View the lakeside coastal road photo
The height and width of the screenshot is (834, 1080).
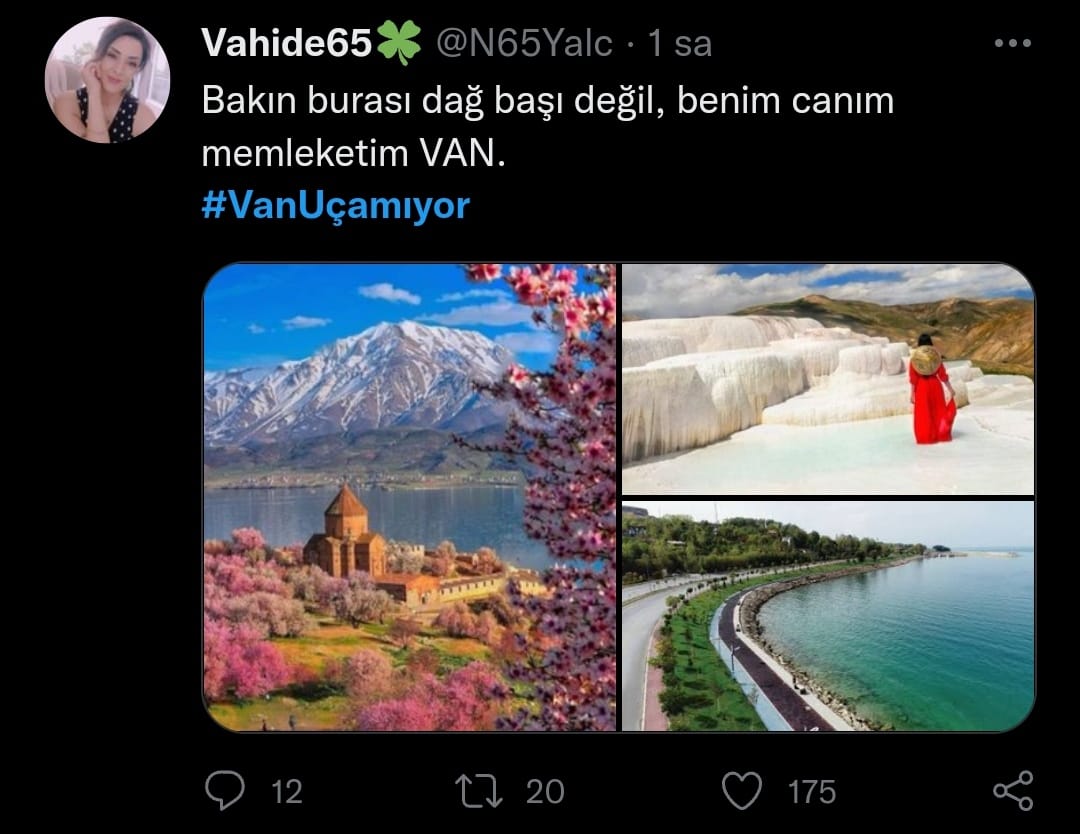828,616
